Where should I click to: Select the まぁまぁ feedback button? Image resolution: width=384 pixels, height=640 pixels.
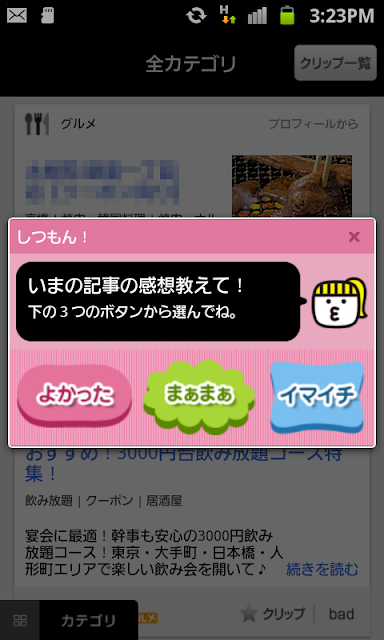[199, 396]
